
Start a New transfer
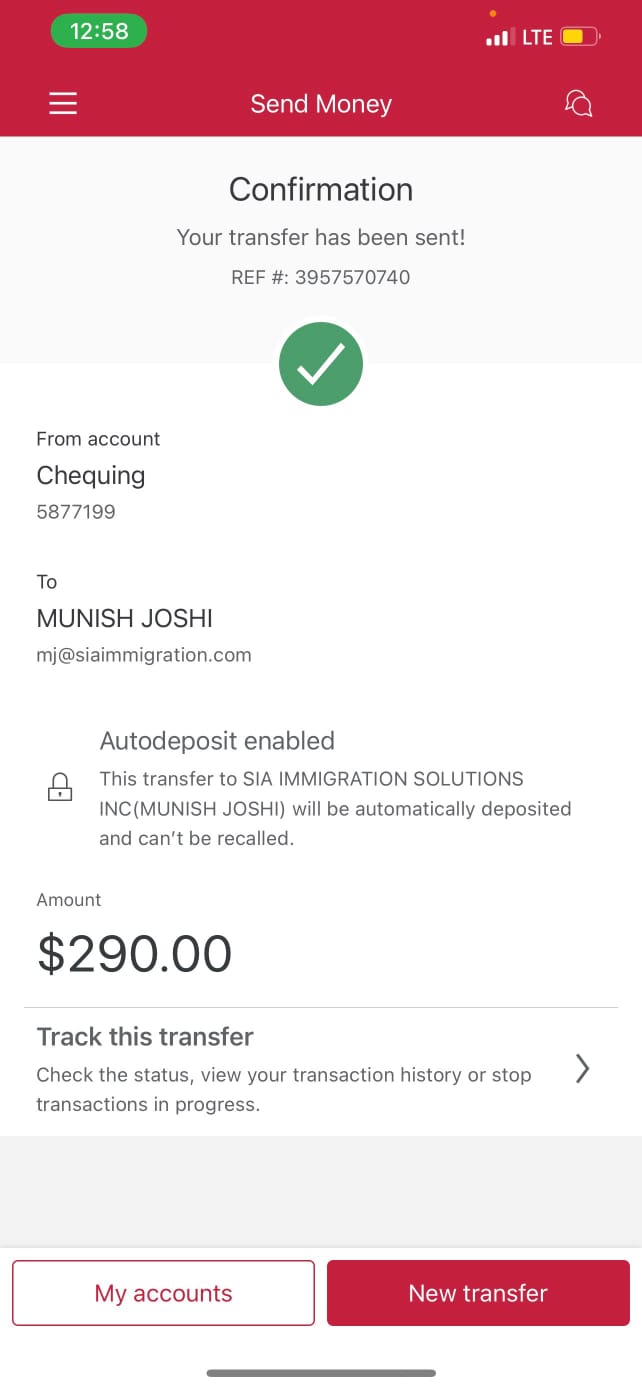coord(478,1293)
